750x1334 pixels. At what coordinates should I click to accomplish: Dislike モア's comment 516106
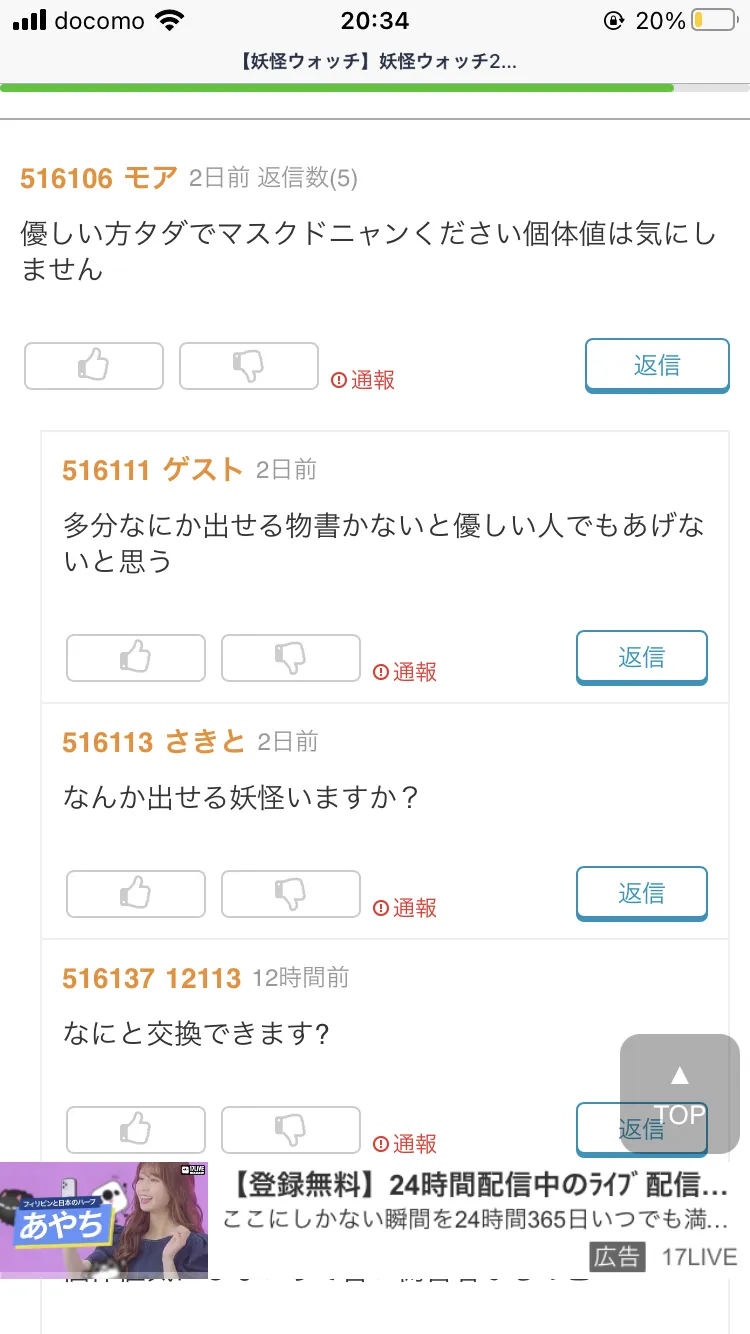pyautogui.click(x=249, y=366)
